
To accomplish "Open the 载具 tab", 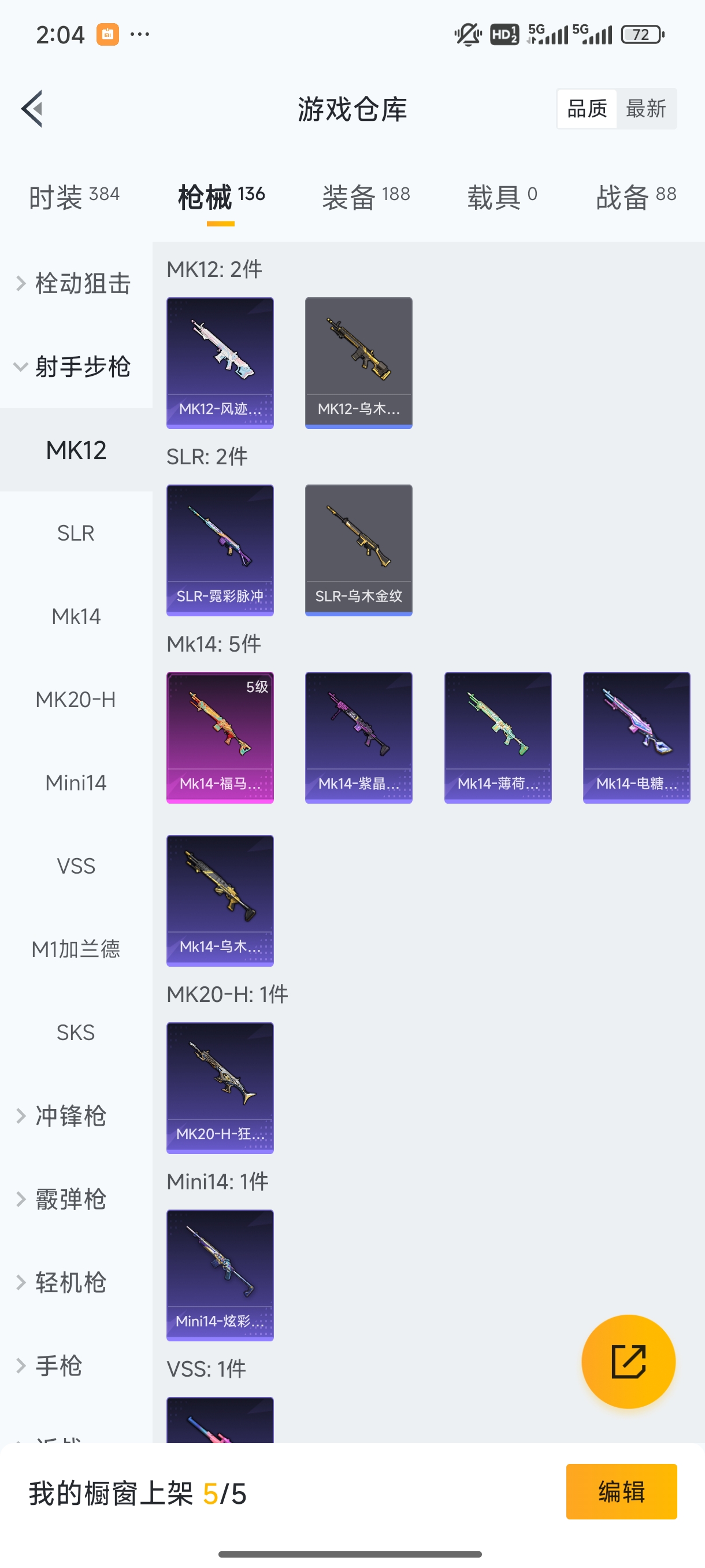I will pyautogui.click(x=502, y=197).
